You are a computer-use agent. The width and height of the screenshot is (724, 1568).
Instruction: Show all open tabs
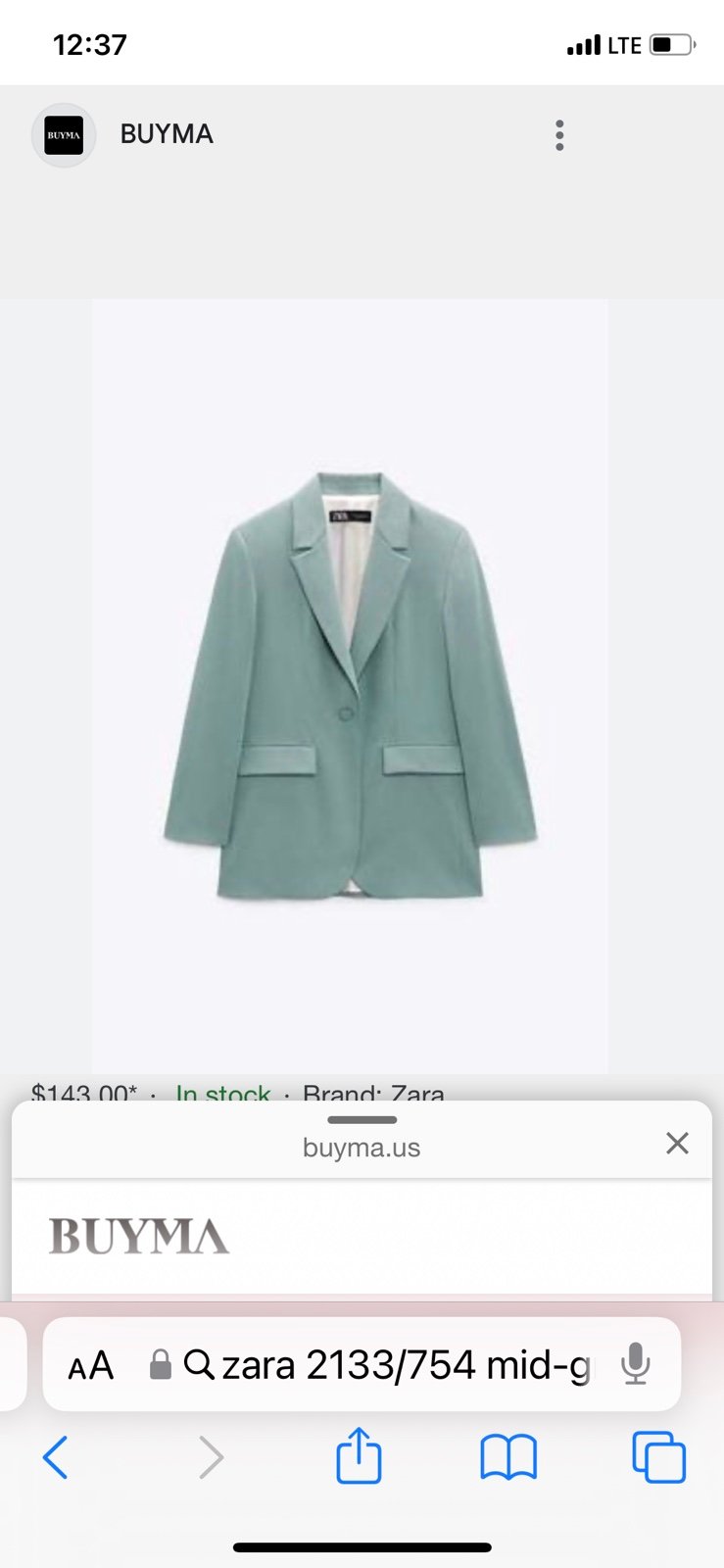click(x=658, y=1456)
